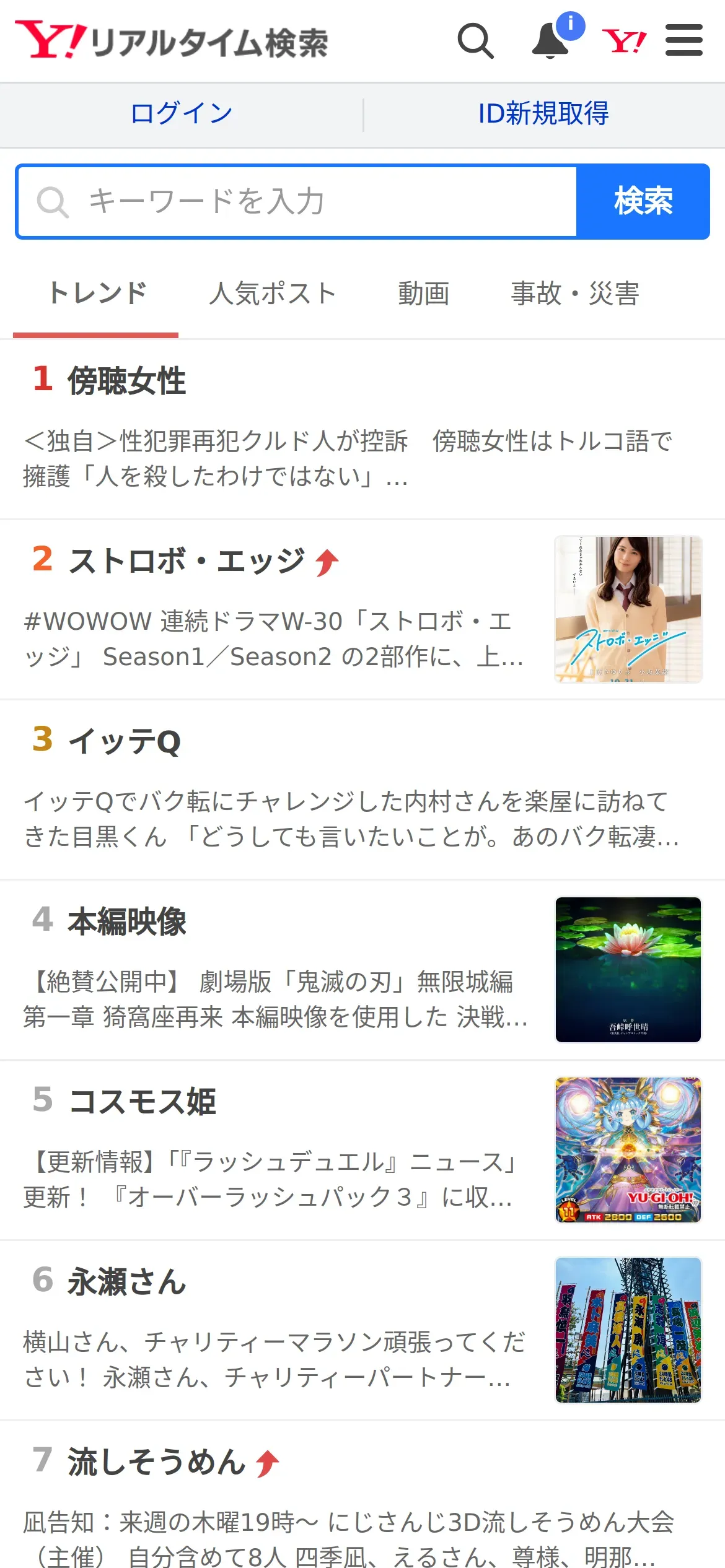Open the ストロボ・エッジ trend

pos(186,561)
